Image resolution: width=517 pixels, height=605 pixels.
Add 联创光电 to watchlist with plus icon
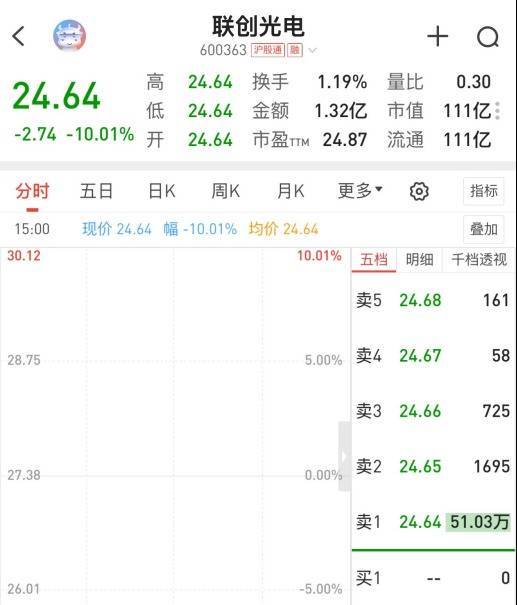coord(438,37)
